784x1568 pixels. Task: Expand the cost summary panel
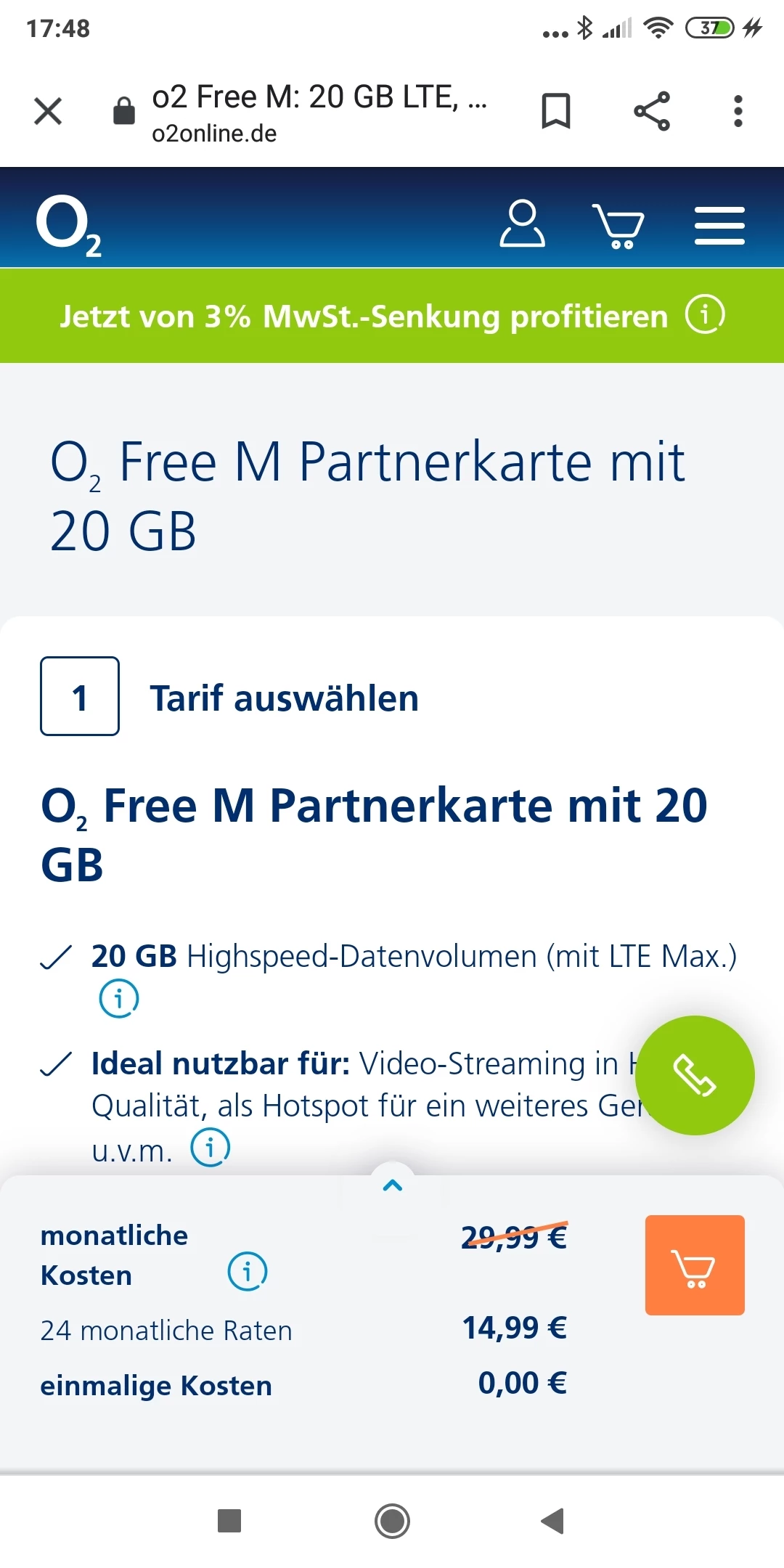pos(393,1186)
